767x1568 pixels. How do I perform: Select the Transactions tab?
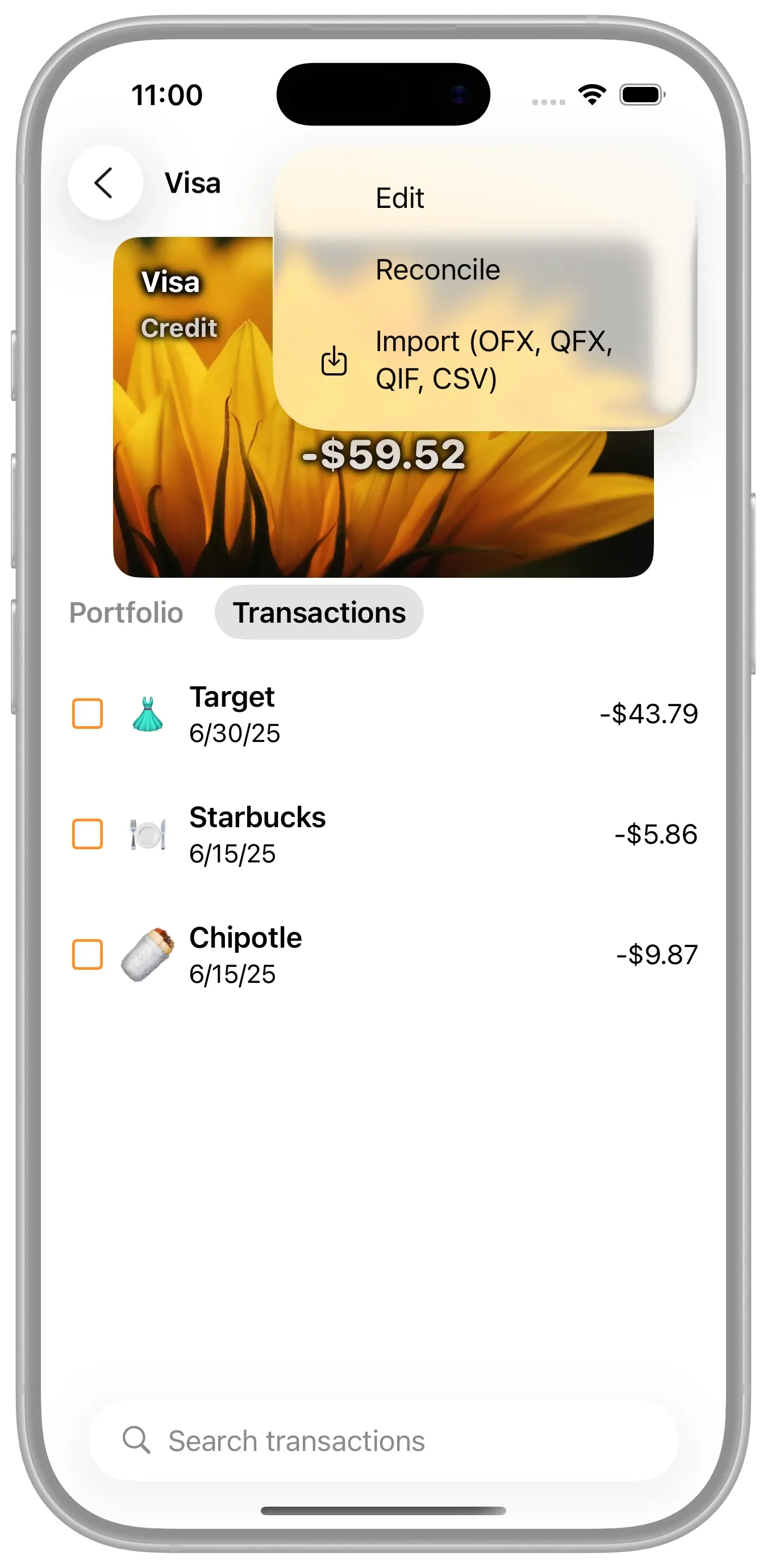[319, 612]
